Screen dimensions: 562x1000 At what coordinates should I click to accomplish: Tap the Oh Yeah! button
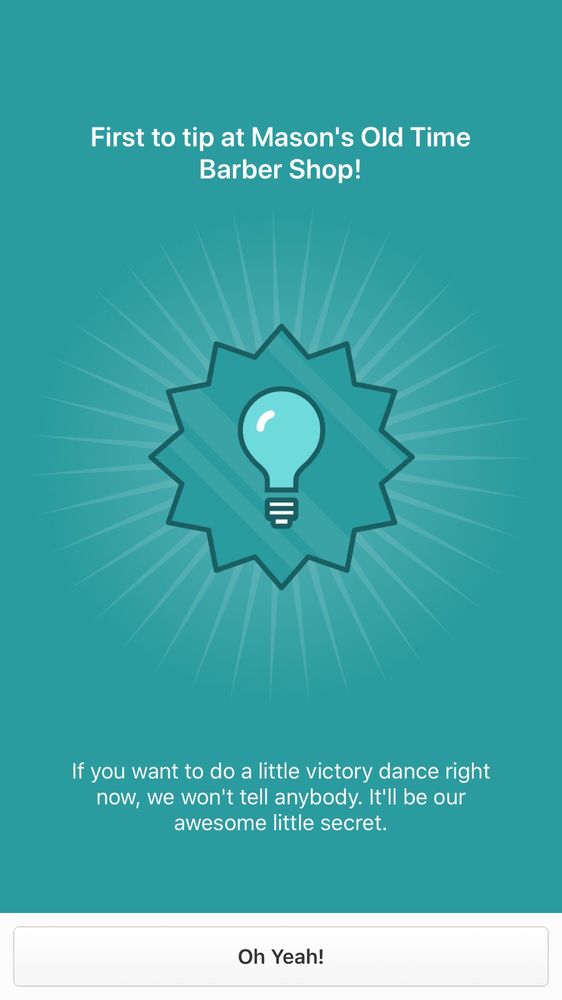pos(281,956)
